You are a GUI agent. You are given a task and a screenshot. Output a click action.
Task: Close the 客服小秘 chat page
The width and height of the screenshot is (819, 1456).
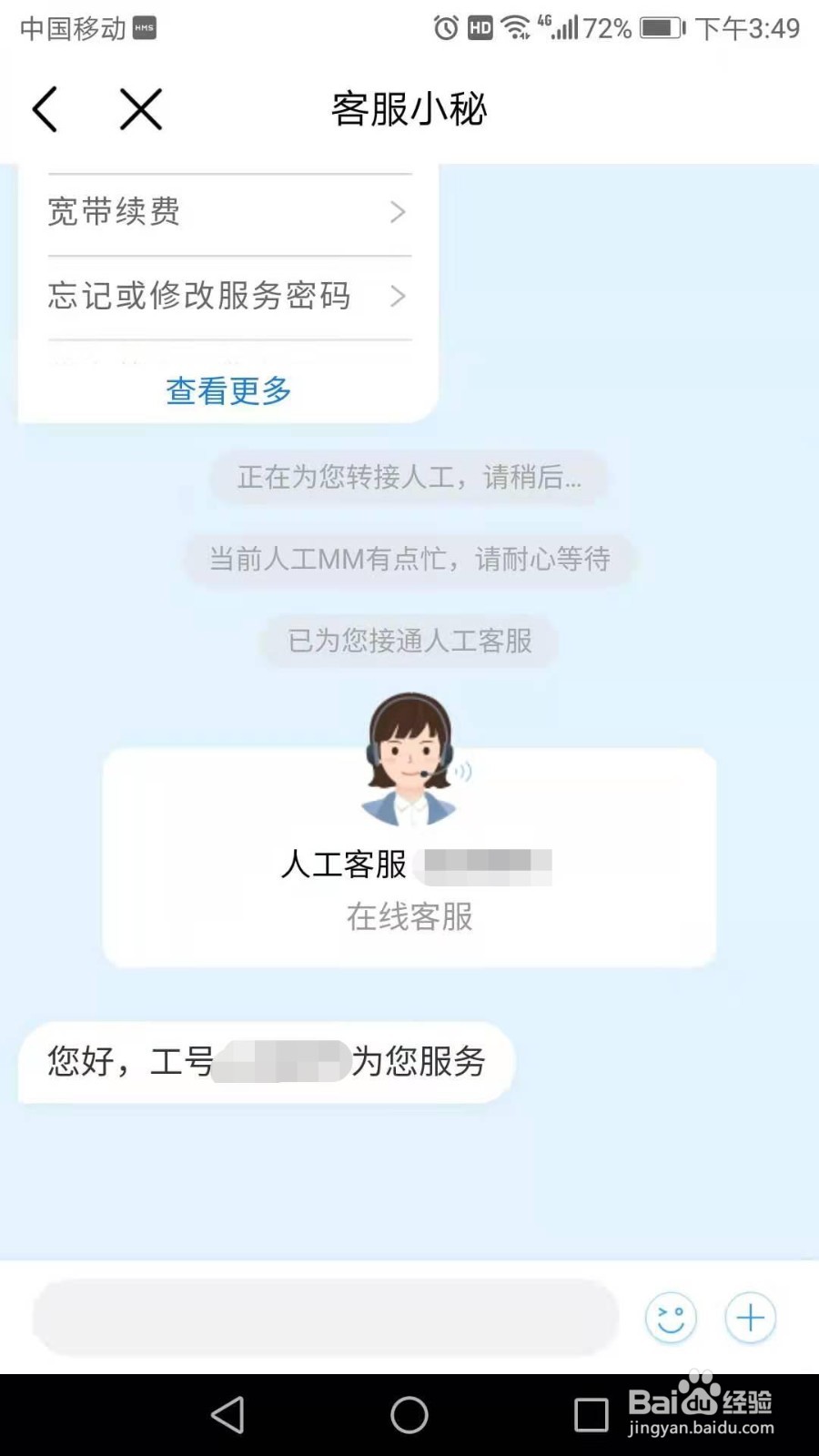[141, 109]
